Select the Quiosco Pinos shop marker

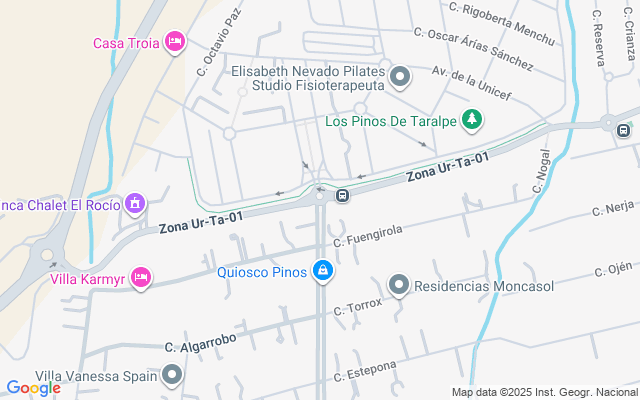pyautogui.click(x=322, y=270)
